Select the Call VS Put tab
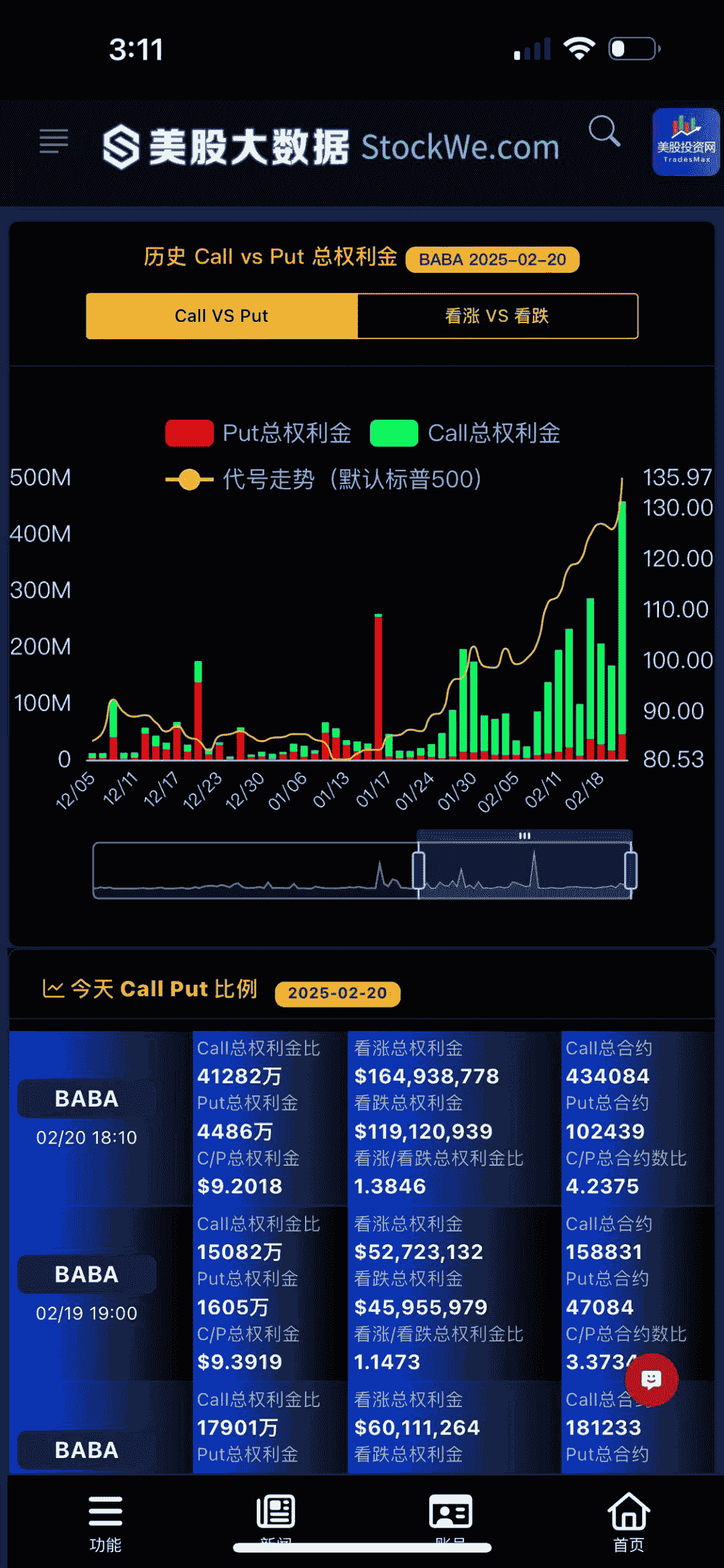The width and height of the screenshot is (724, 1568). (222, 316)
